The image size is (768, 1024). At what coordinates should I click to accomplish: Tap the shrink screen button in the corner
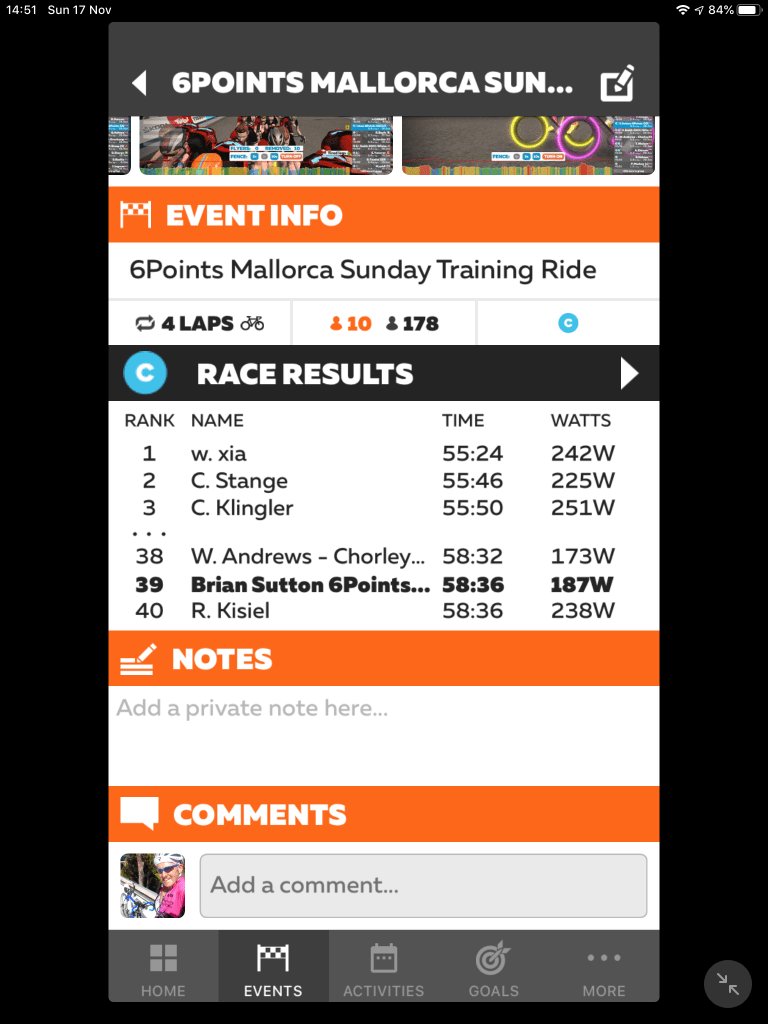728,985
